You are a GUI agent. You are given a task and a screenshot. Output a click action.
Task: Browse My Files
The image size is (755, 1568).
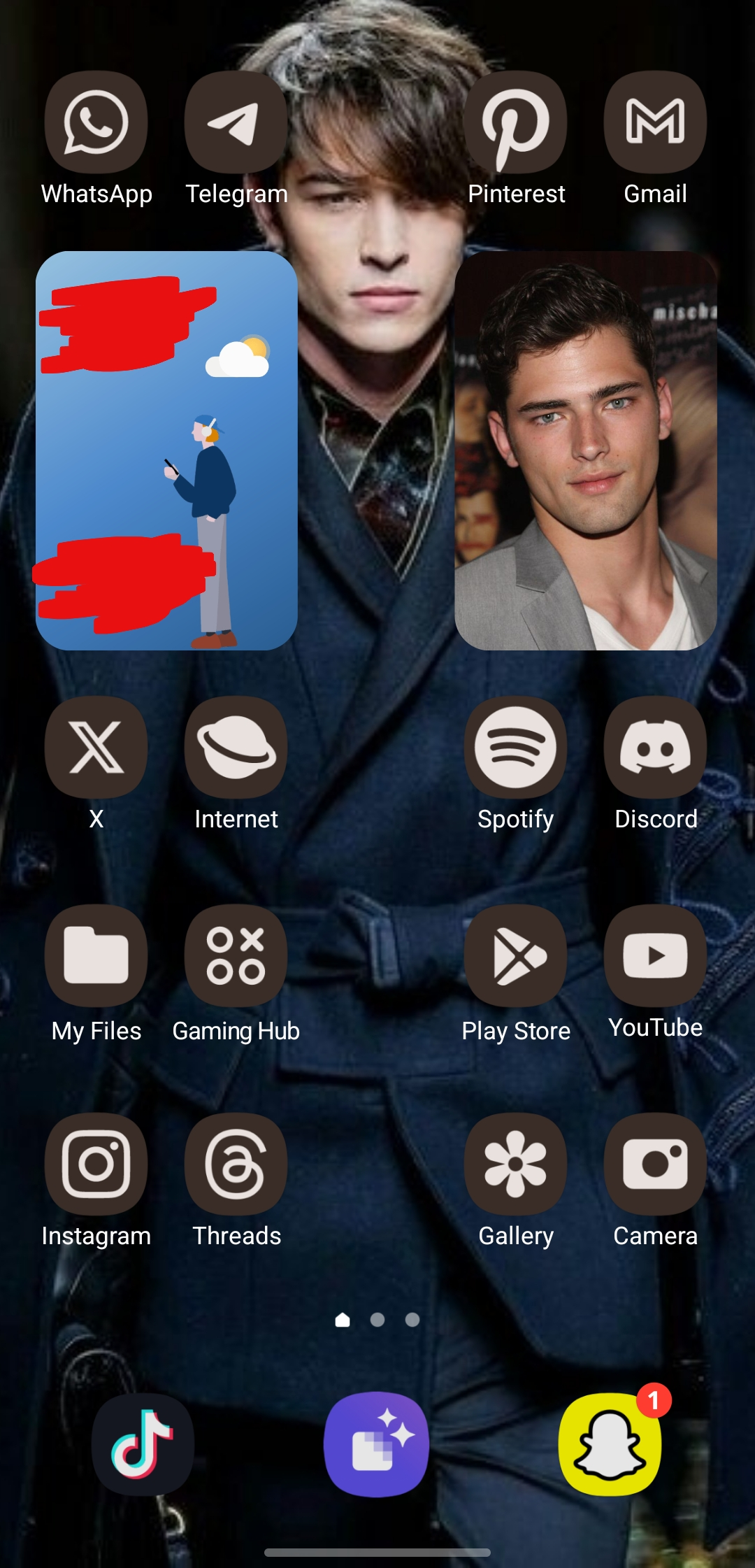pyautogui.click(x=96, y=956)
